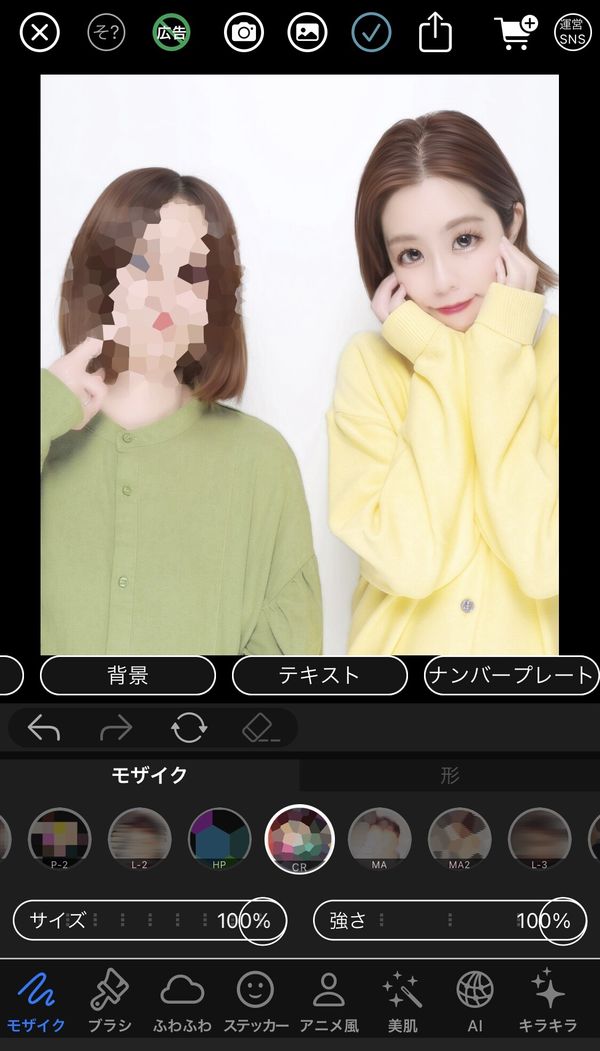Image resolution: width=600 pixels, height=1051 pixels.
Task: Confirm edits with the checkmark icon
Action: click(x=371, y=32)
